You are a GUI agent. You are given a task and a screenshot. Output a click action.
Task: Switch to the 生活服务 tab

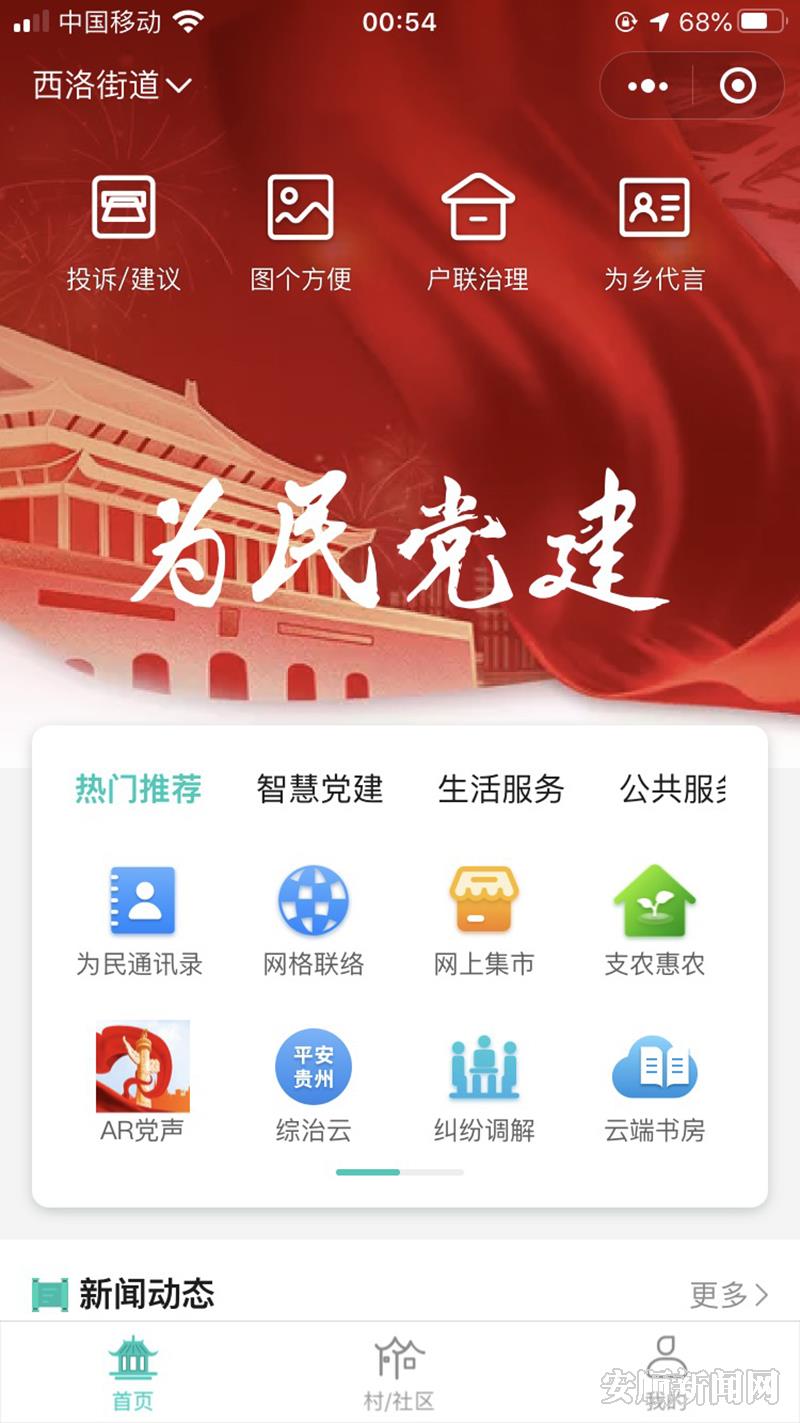(501, 789)
